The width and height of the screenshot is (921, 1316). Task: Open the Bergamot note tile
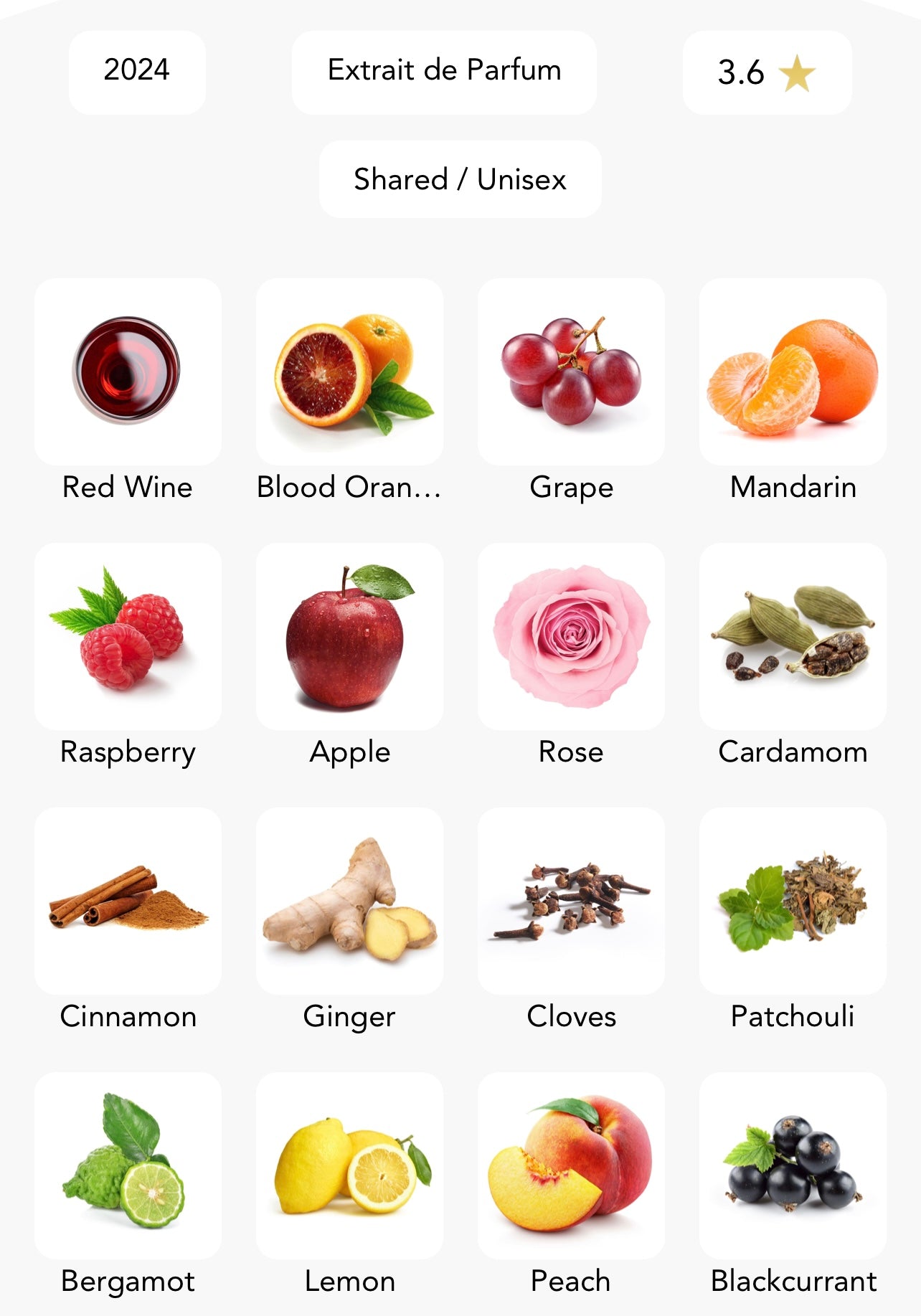pos(128,1165)
